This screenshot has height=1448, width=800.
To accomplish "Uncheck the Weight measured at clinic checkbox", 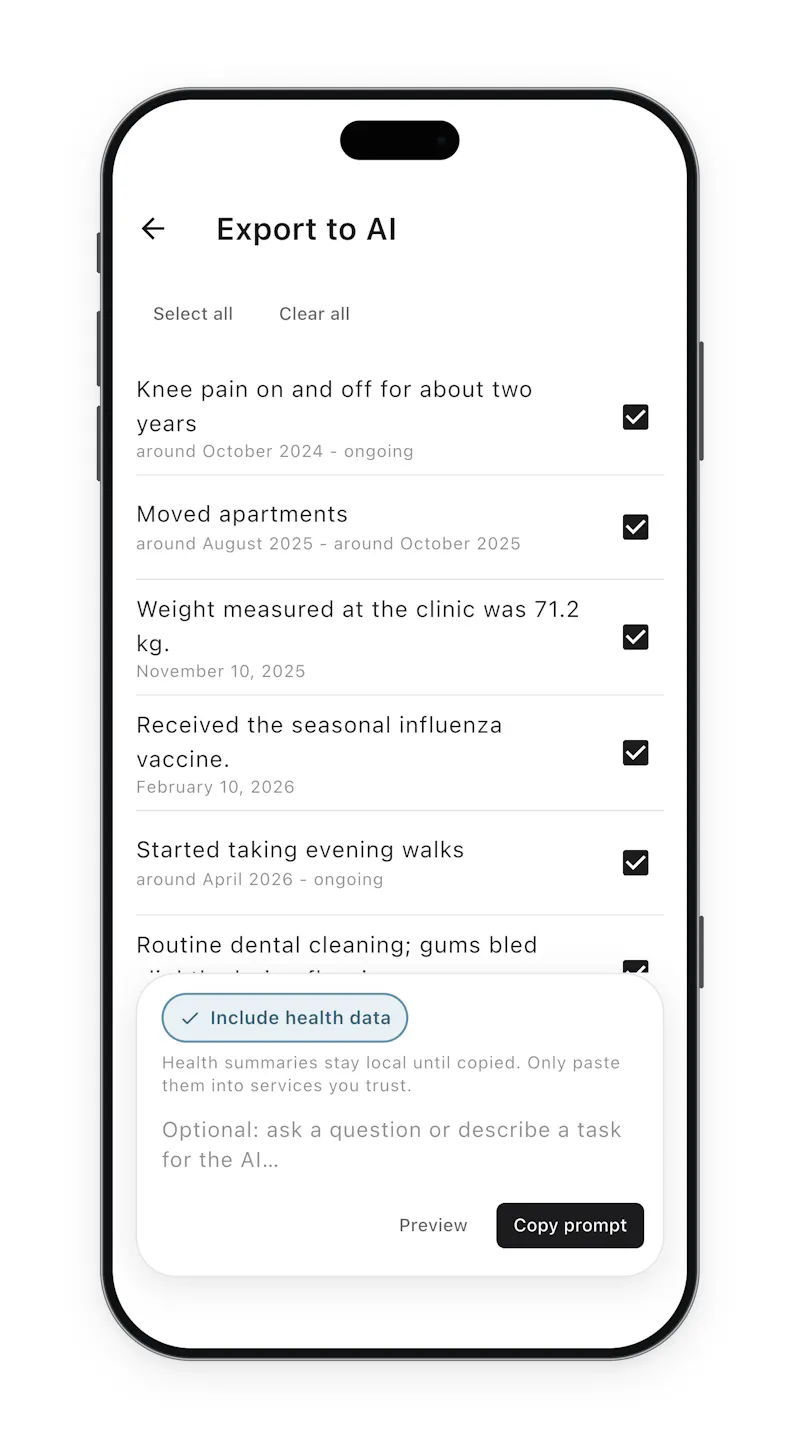I will pos(636,637).
